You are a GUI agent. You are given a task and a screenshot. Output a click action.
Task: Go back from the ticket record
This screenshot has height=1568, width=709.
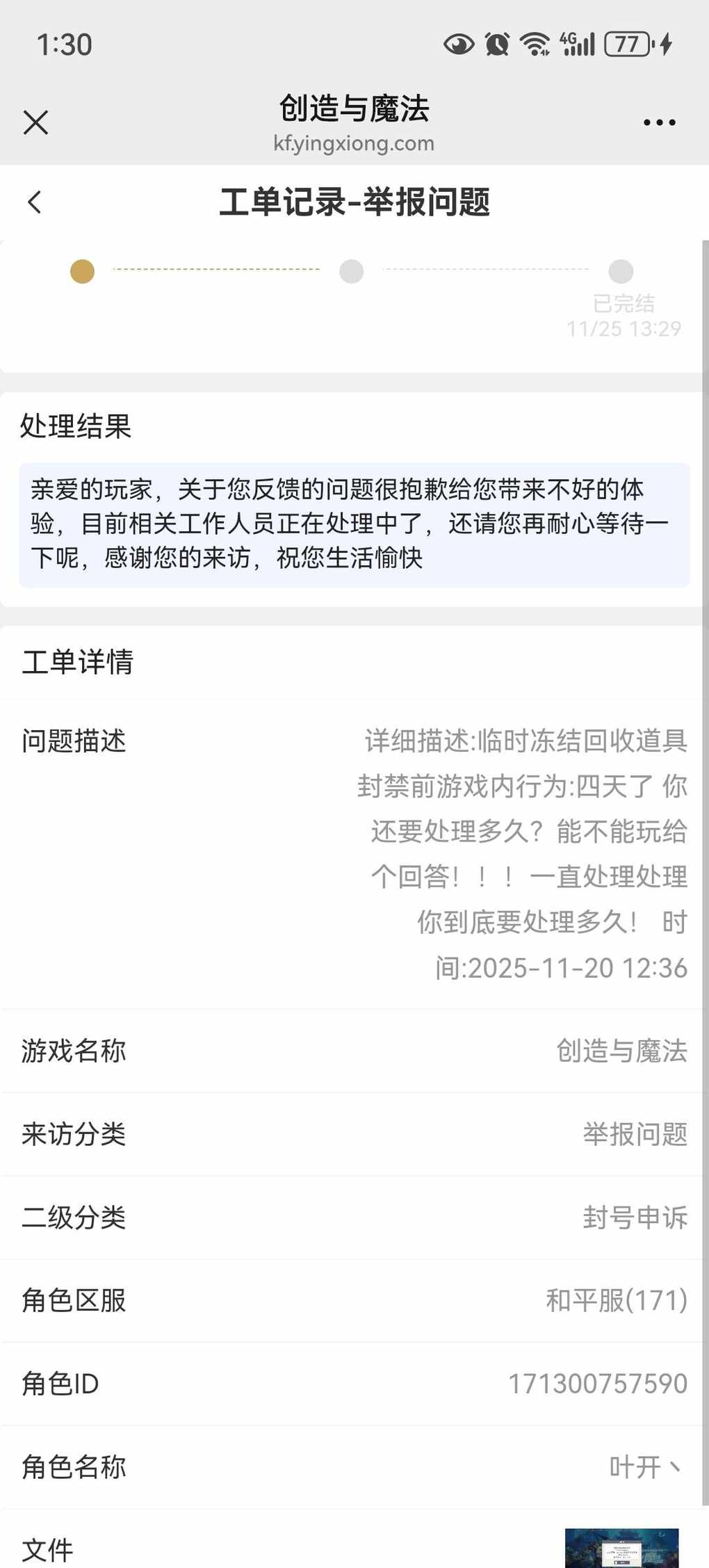coord(34,202)
